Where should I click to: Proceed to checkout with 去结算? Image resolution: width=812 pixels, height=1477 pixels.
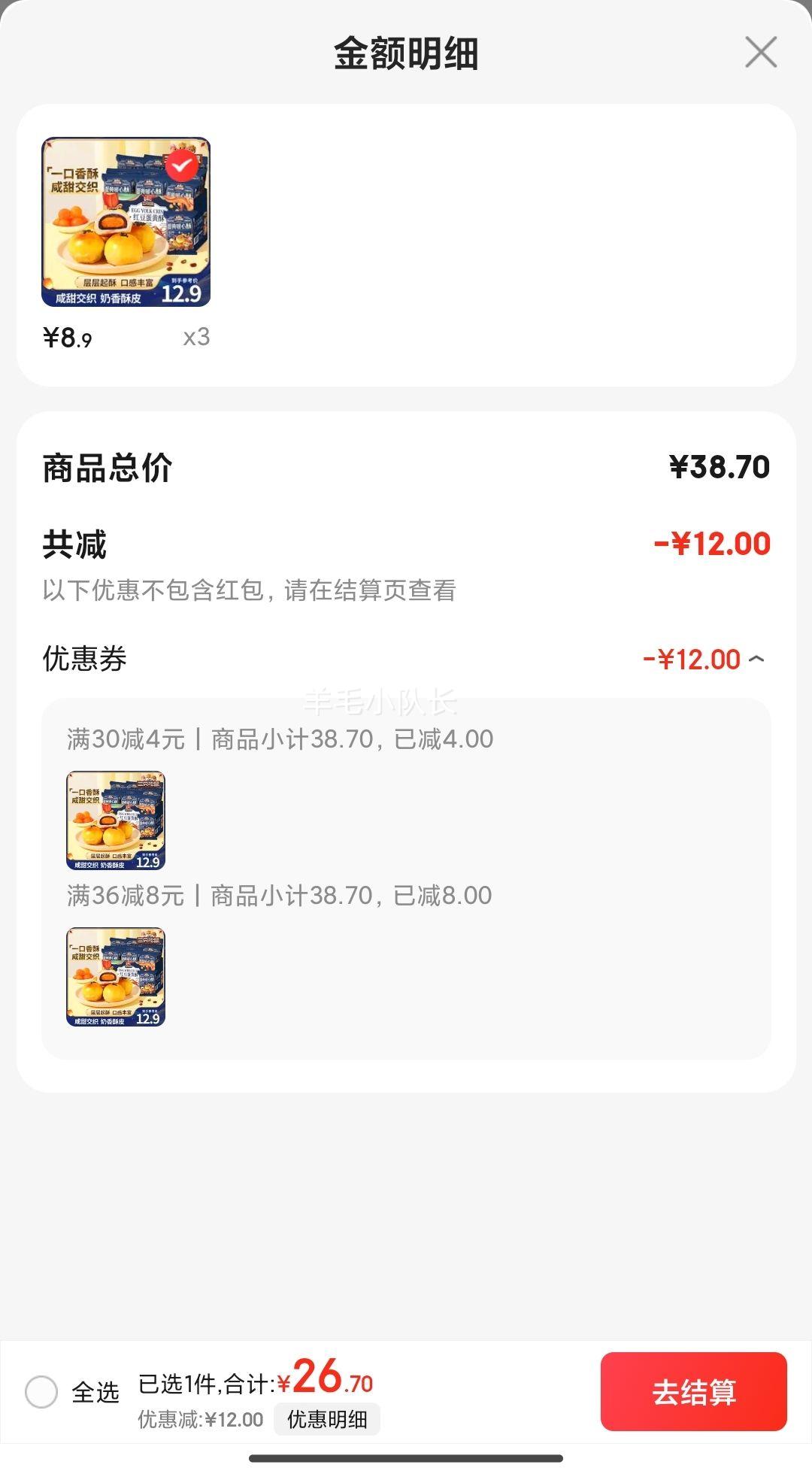tap(693, 1392)
